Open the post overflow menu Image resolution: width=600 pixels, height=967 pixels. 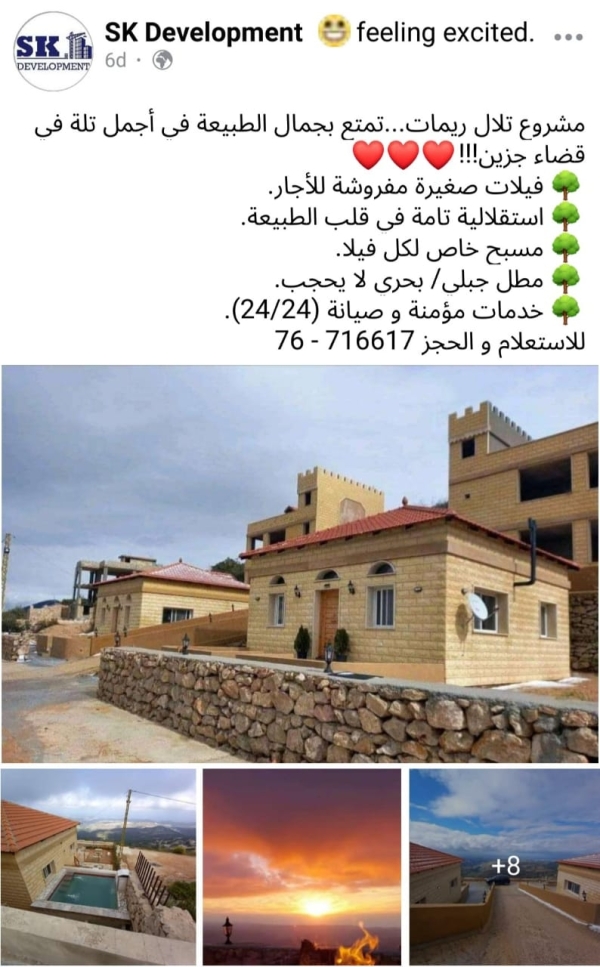[568, 36]
